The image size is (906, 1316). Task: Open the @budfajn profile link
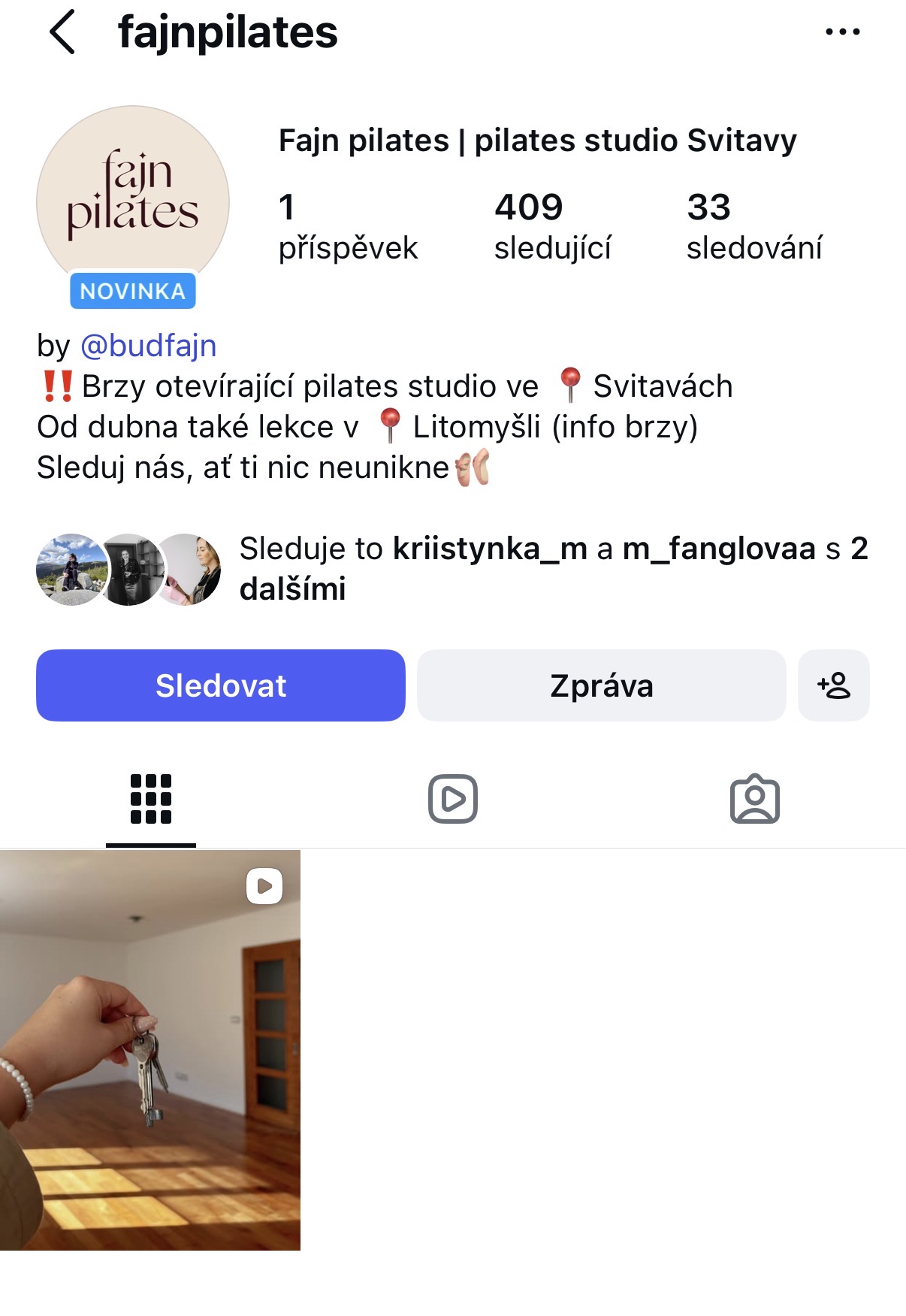click(148, 346)
